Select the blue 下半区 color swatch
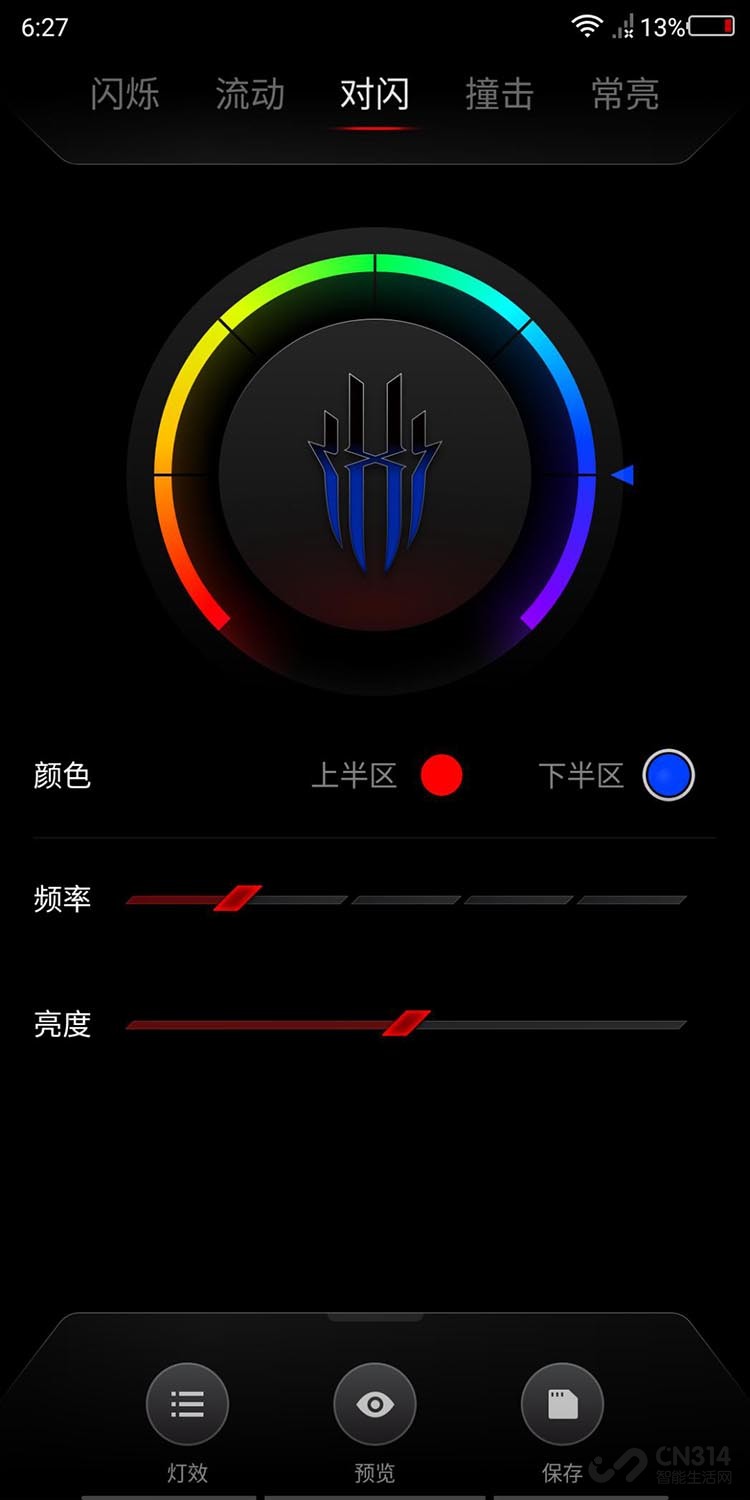 668,775
